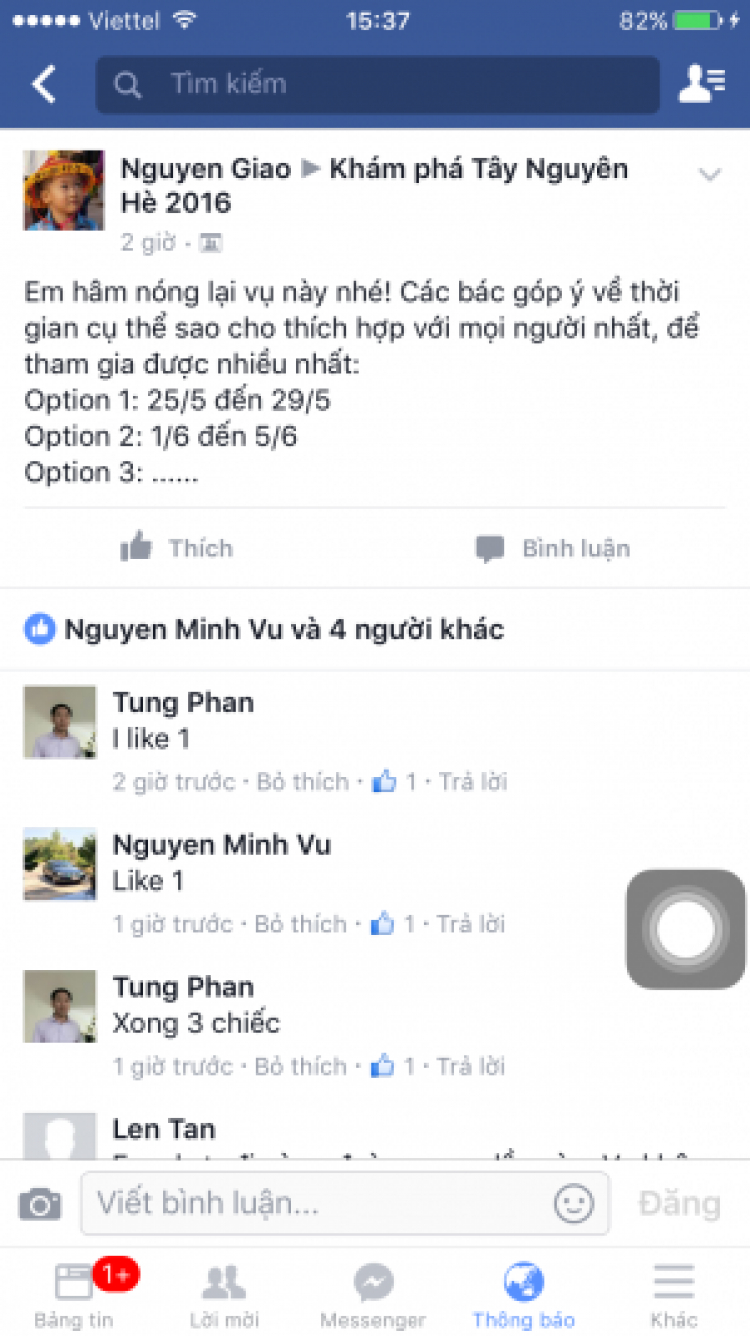Open the Tìm kiếm search field
The image size is (750, 1336).
click(x=378, y=85)
